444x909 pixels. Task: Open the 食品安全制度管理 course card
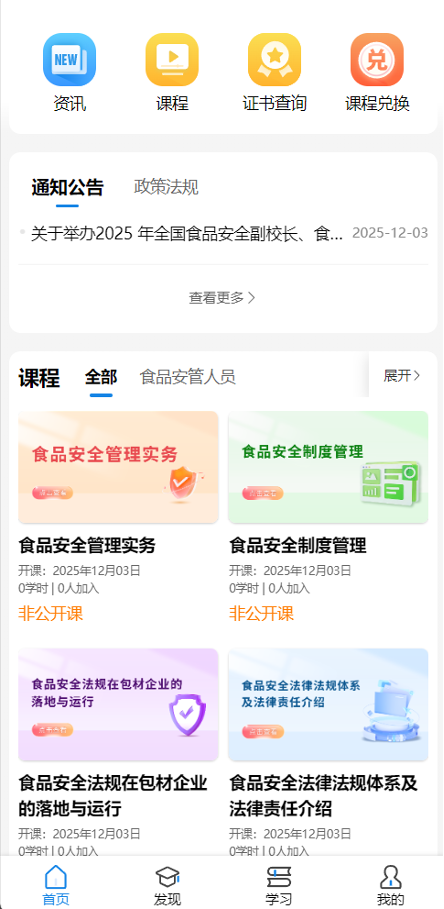pyautogui.click(x=328, y=517)
